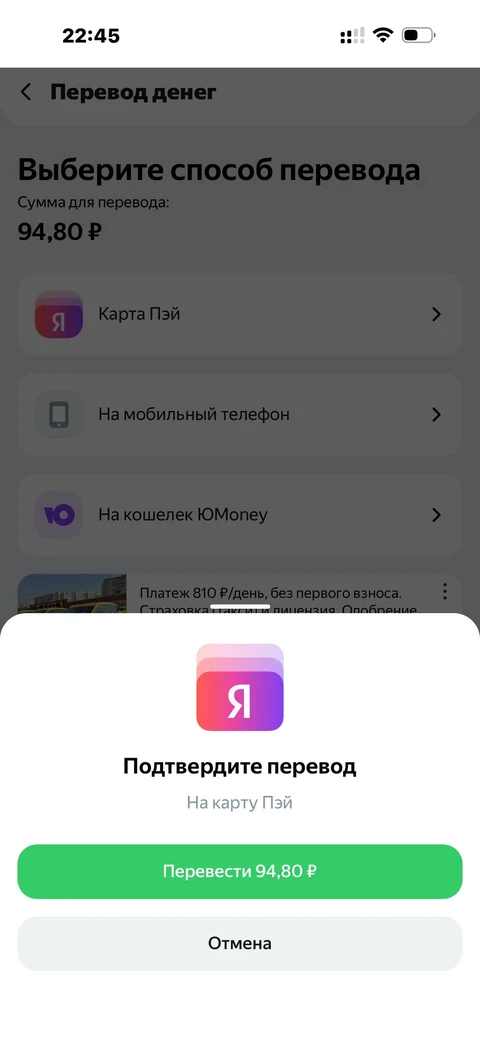Open На кошелек ЮMoney option
The image size is (480, 1043).
[x=239, y=515]
